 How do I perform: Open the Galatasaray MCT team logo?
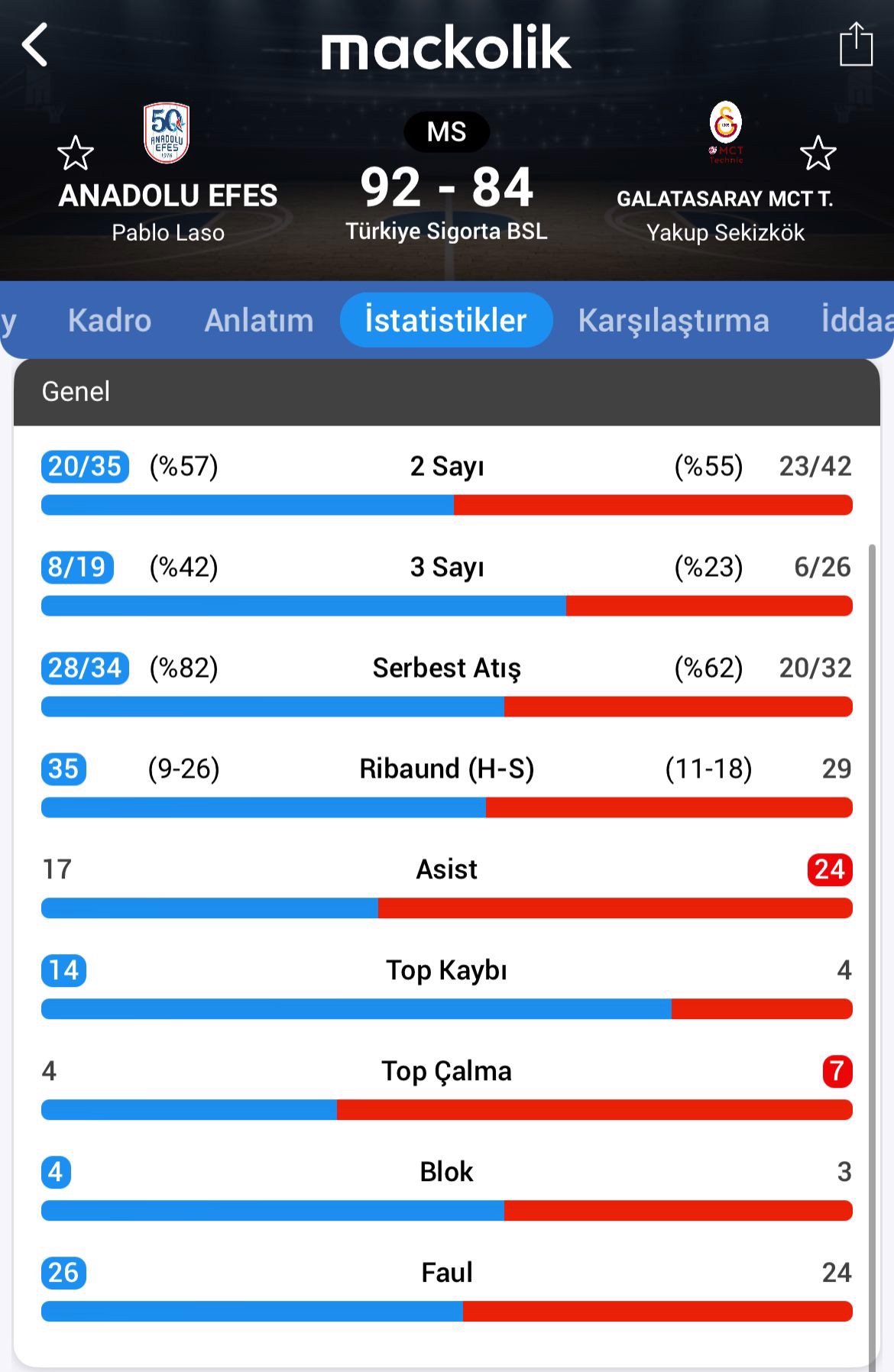[x=725, y=131]
